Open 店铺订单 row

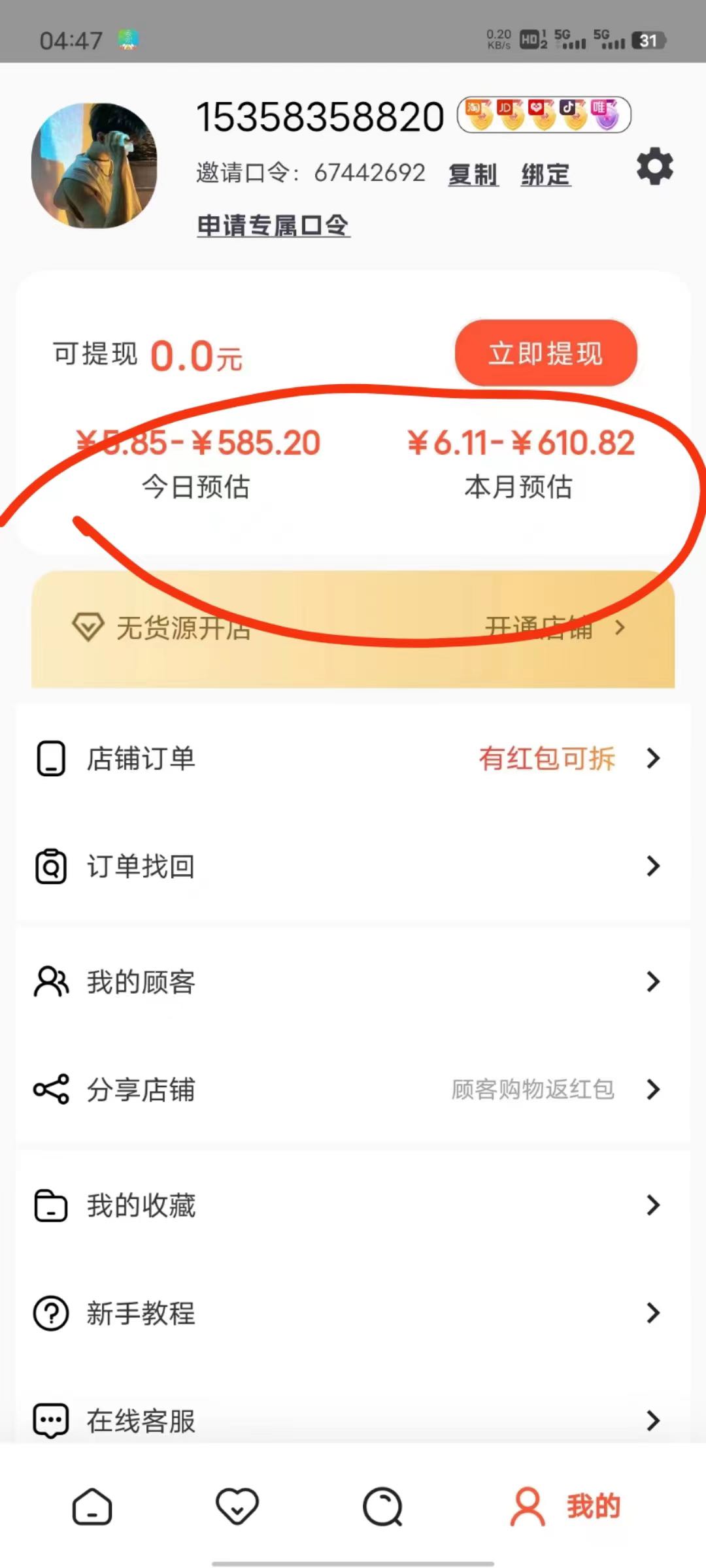tap(353, 759)
